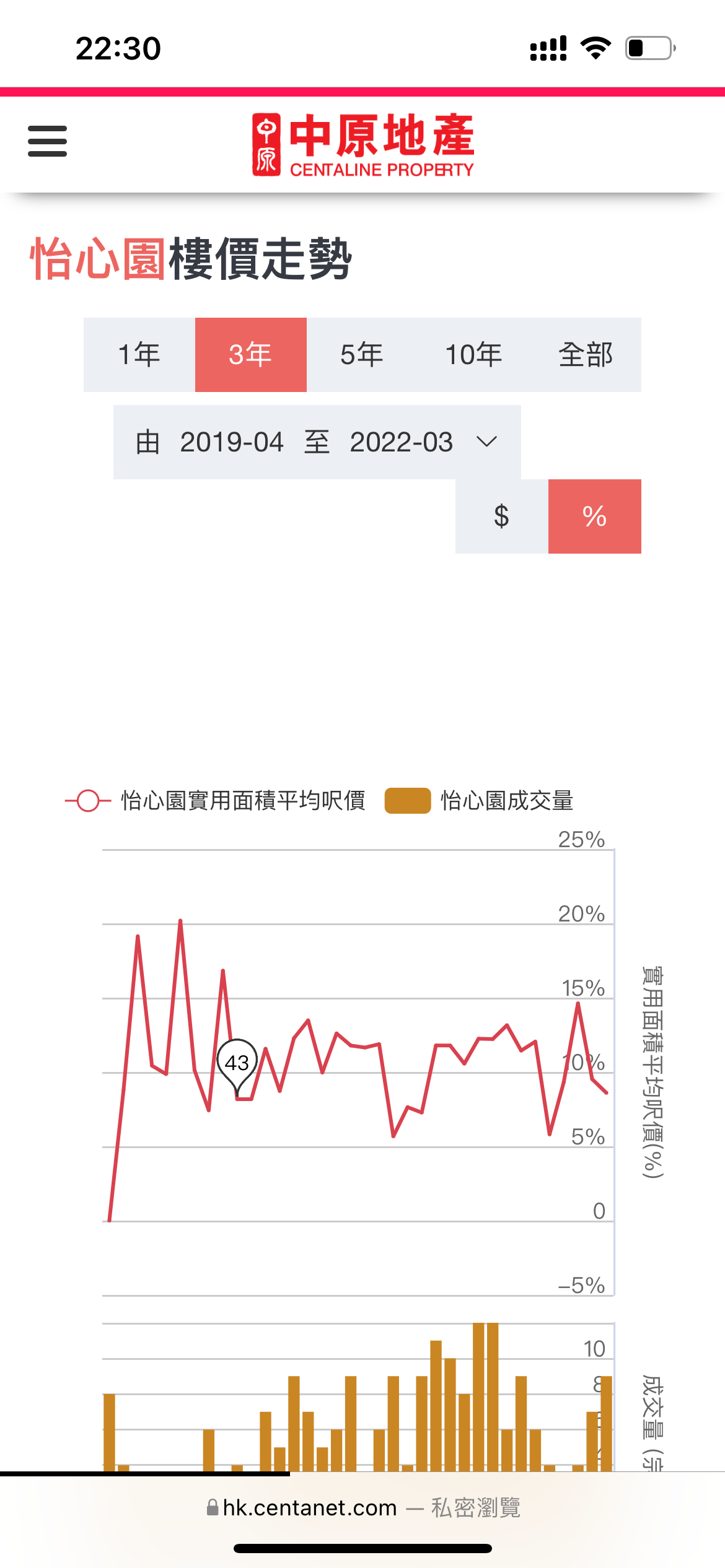This screenshot has width=725, height=1568.
Task: Switch chart to % view
Action: [595, 516]
